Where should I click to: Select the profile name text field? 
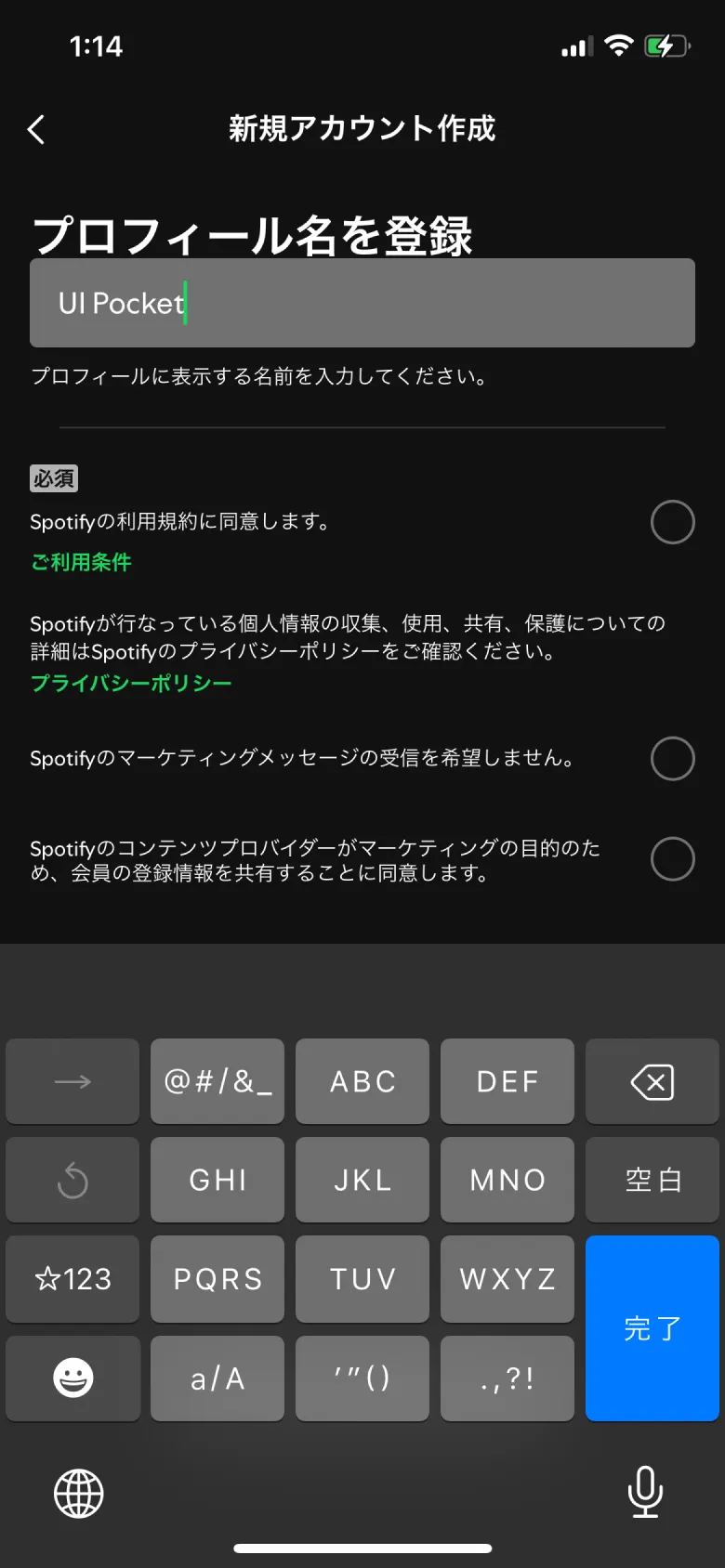pos(362,303)
